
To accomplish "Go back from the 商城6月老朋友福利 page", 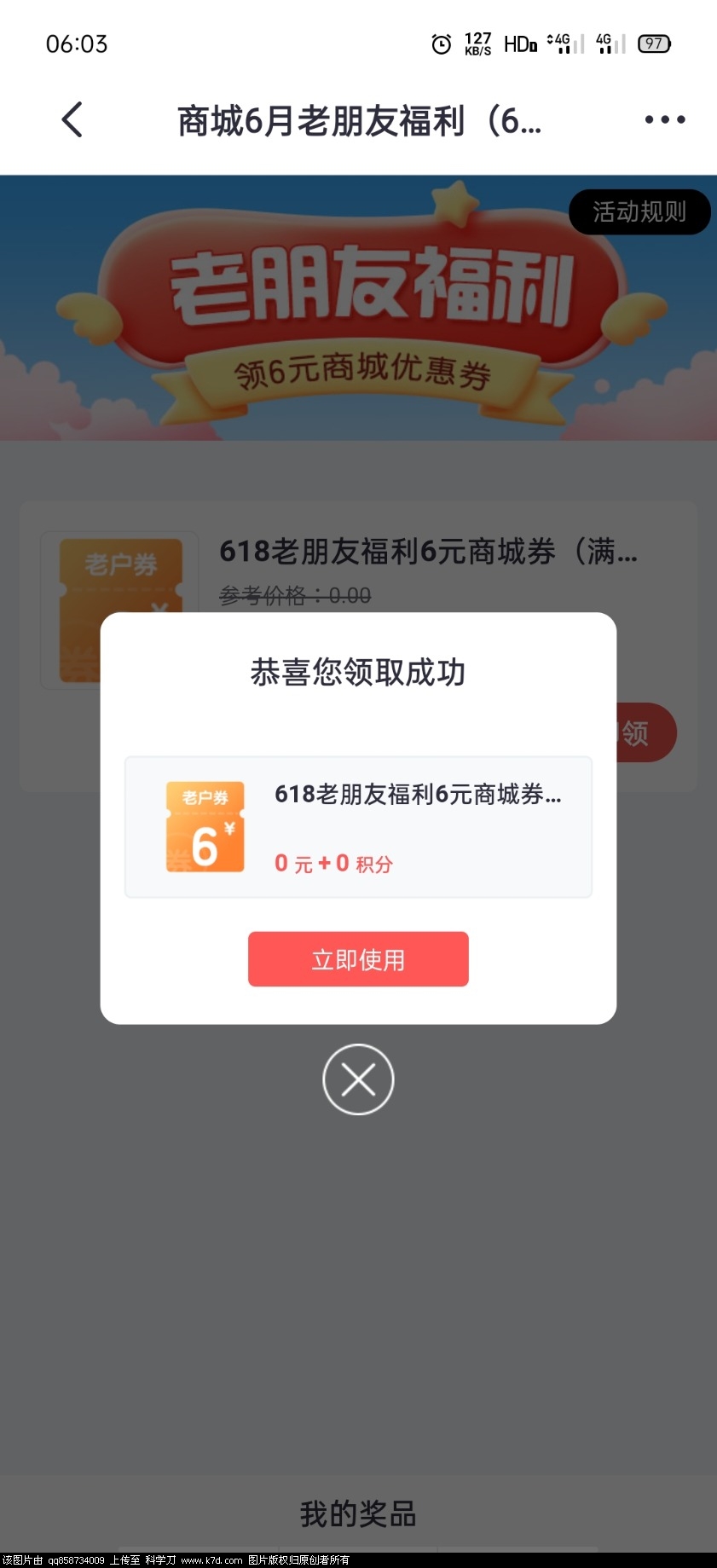I will point(73,119).
